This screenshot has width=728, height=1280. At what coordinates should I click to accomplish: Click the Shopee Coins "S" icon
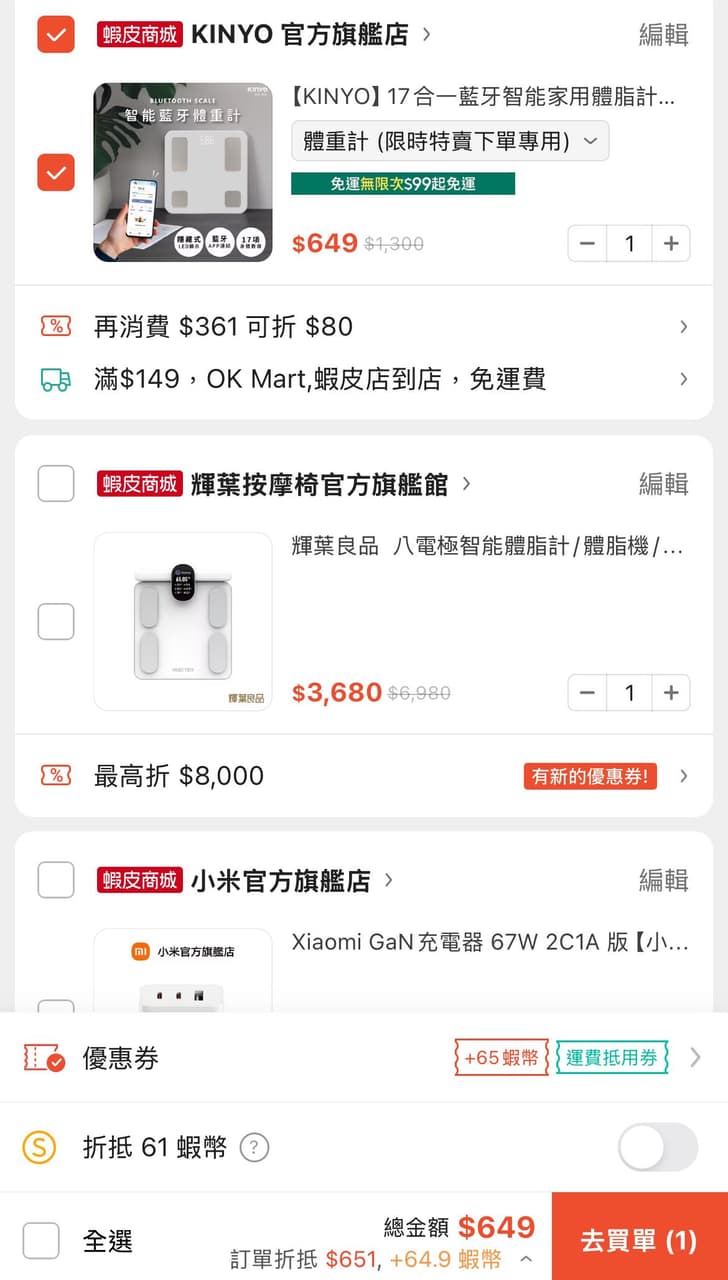tap(41, 1147)
